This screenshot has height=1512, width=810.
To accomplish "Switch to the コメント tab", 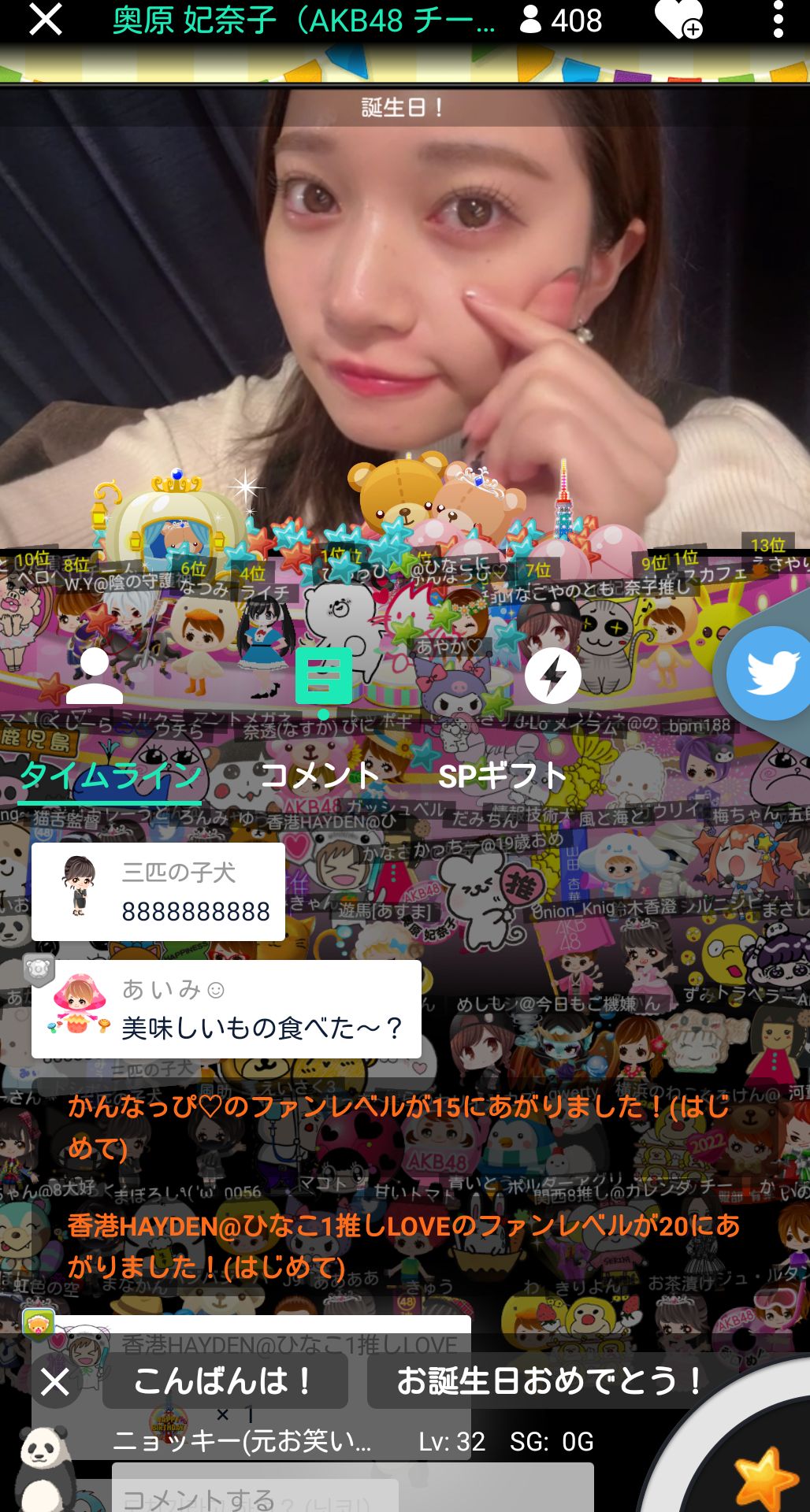I will click(320, 776).
